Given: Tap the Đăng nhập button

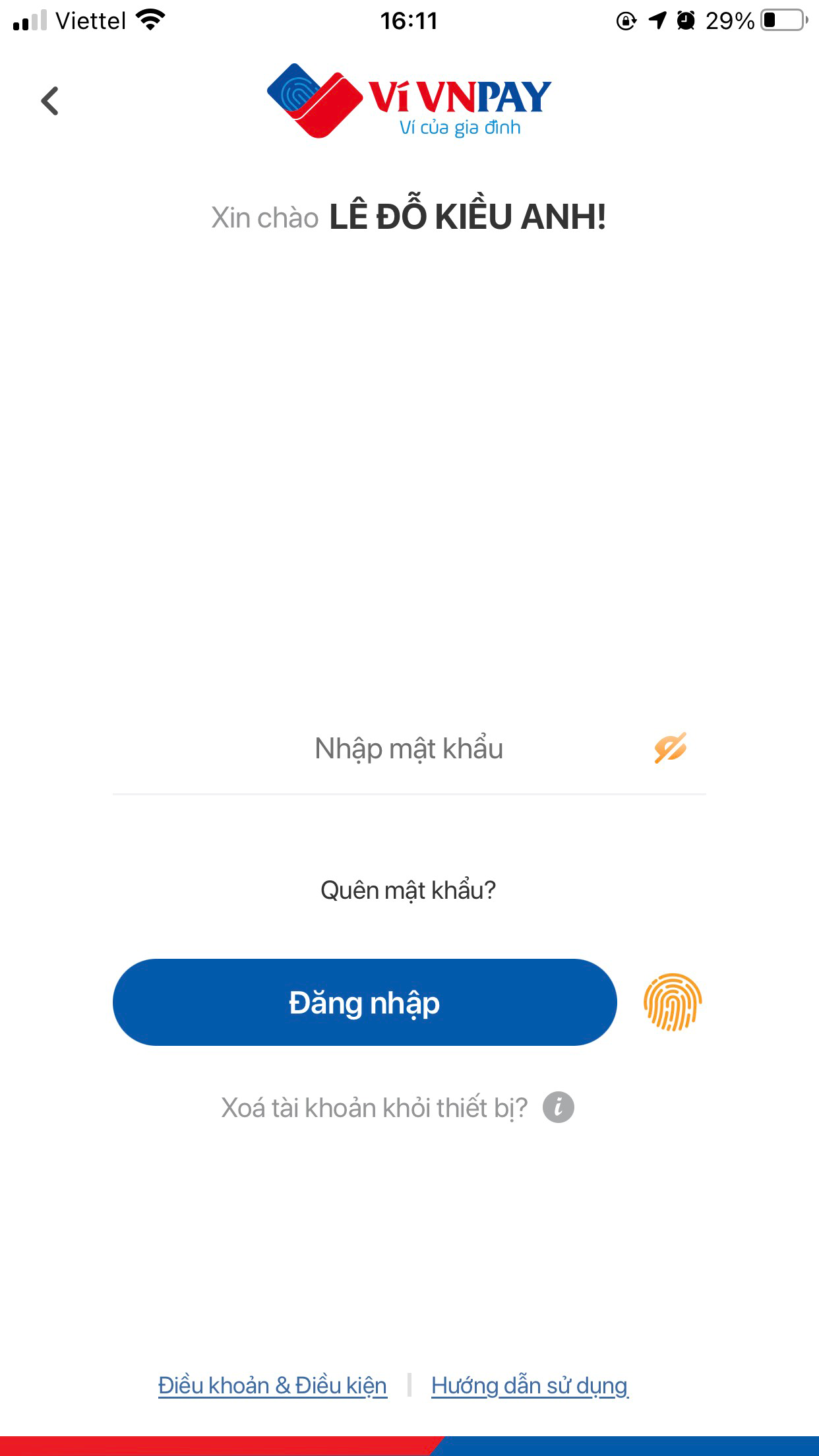Looking at the screenshot, I should [x=365, y=1002].
